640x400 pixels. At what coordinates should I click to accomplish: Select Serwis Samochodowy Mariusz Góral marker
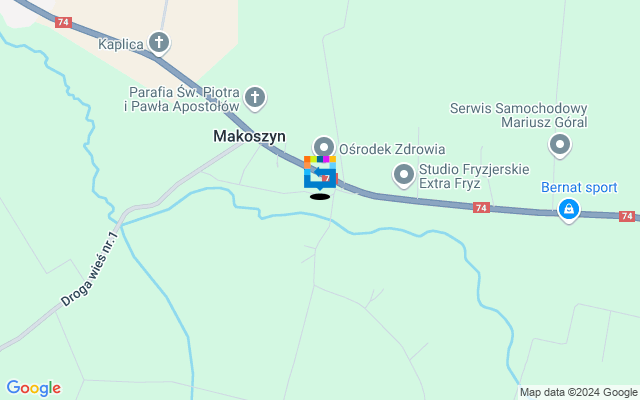tap(560, 146)
